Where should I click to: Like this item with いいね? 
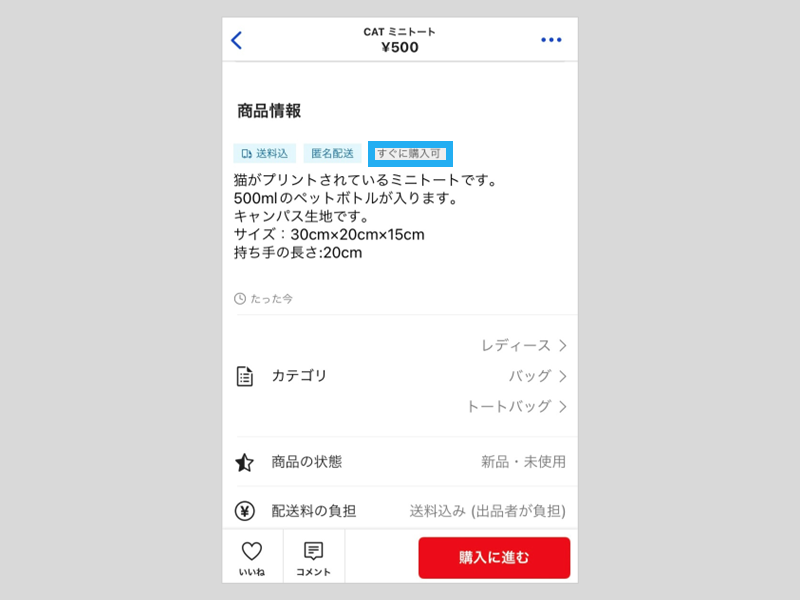(252, 557)
